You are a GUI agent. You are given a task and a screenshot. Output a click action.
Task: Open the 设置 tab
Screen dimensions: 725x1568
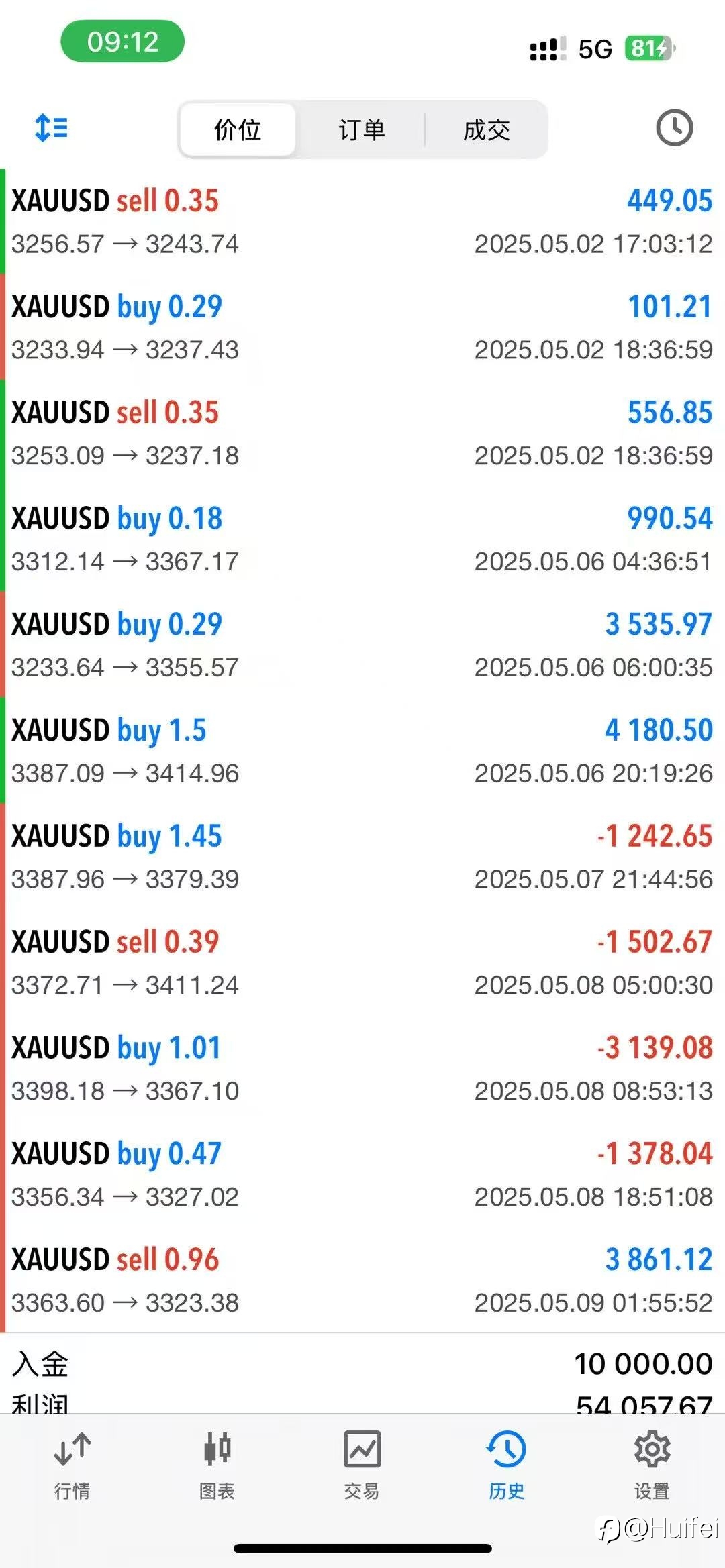pos(652,1465)
